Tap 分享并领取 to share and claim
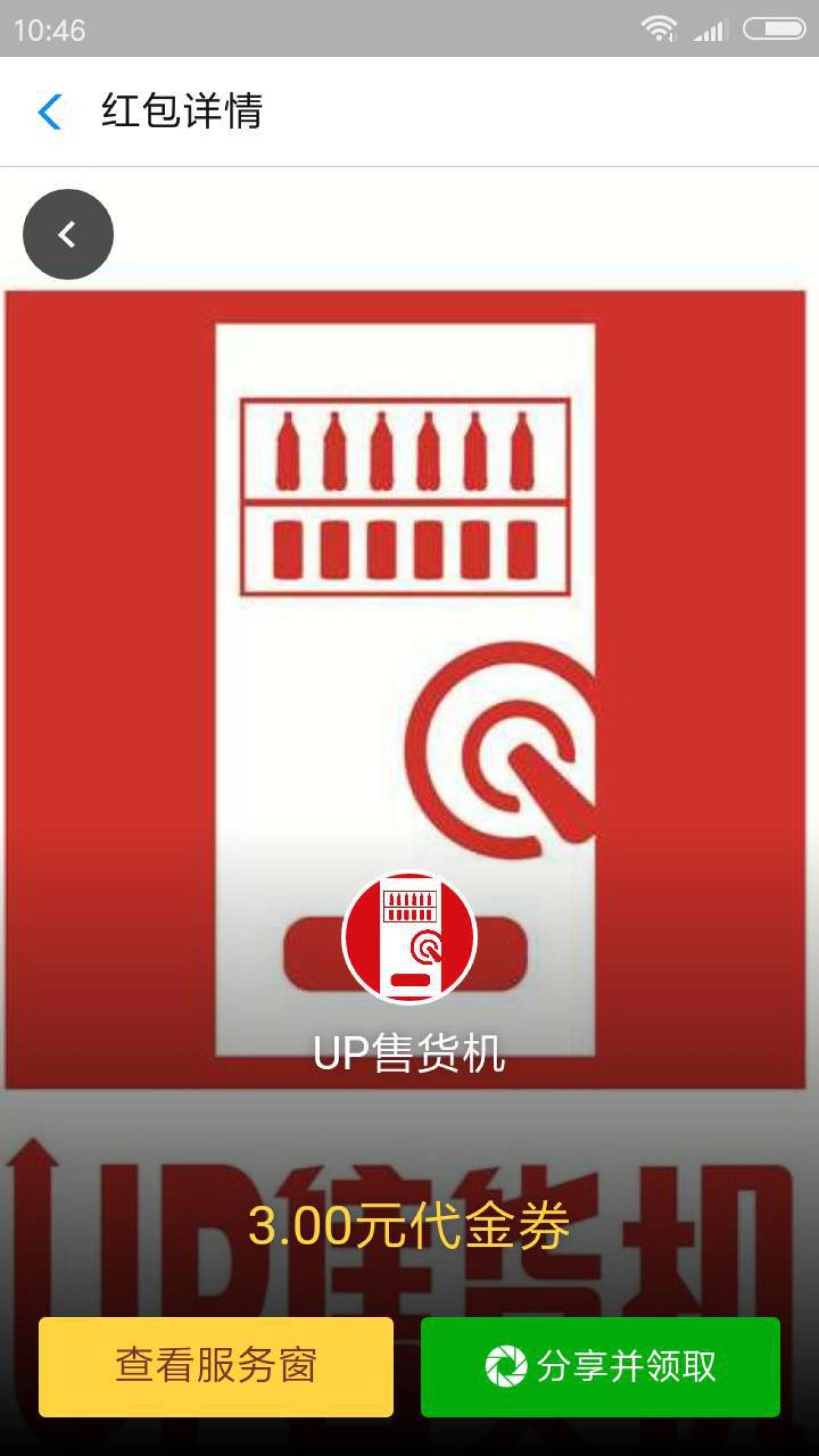This screenshot has width=819, height=1456. point(600,1365)
